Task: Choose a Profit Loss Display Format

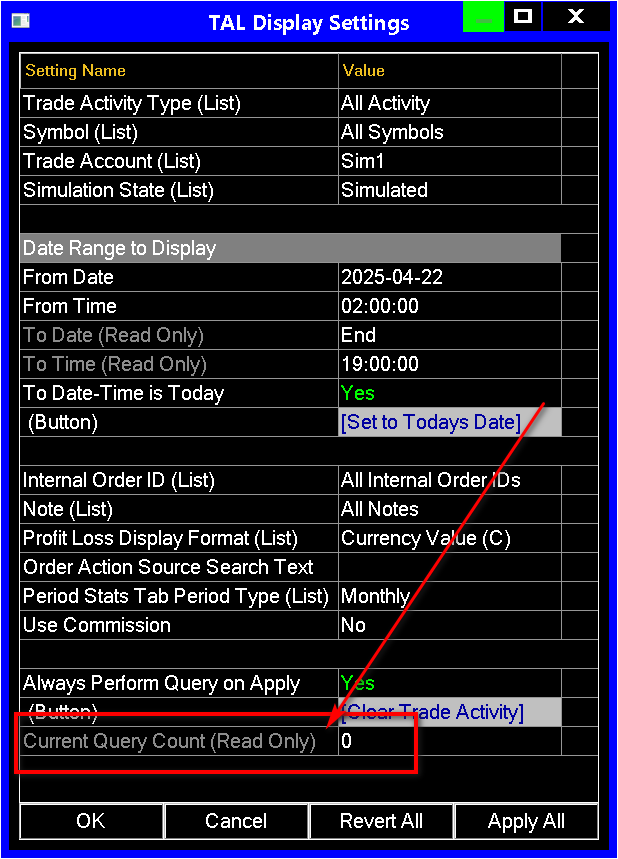Action: coord(449,538)
